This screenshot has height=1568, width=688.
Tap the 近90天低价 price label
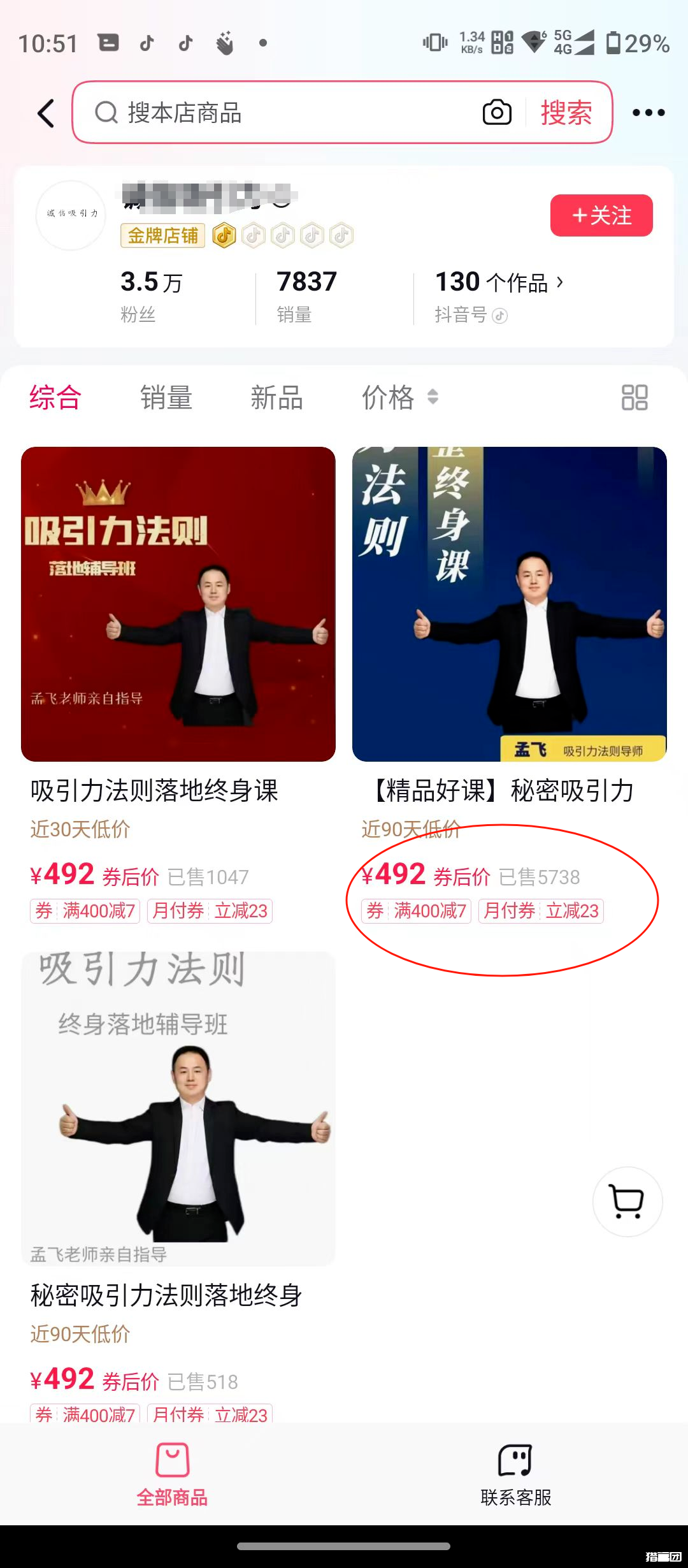[x=411, y=829]
